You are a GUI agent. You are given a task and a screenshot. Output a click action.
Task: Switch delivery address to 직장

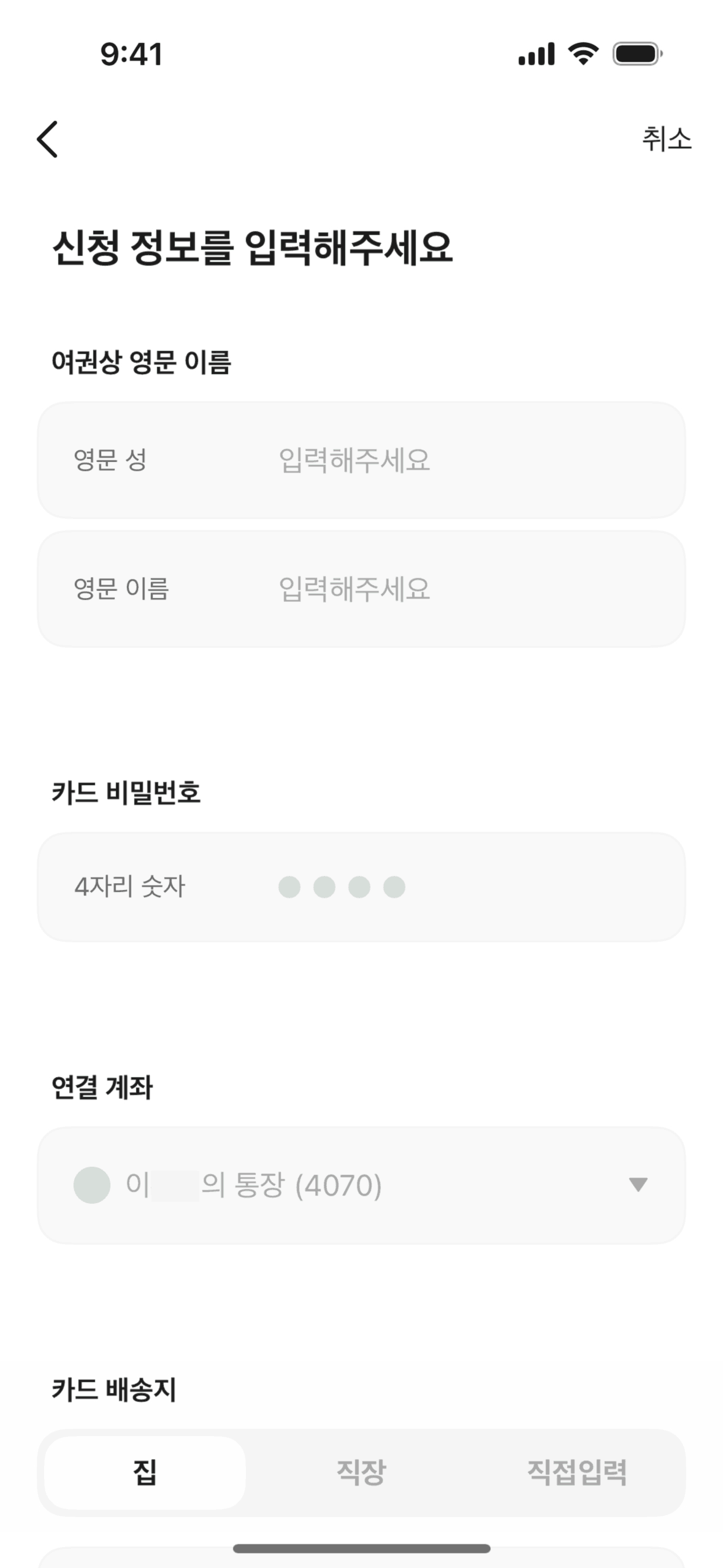[x=361, y=1472]
